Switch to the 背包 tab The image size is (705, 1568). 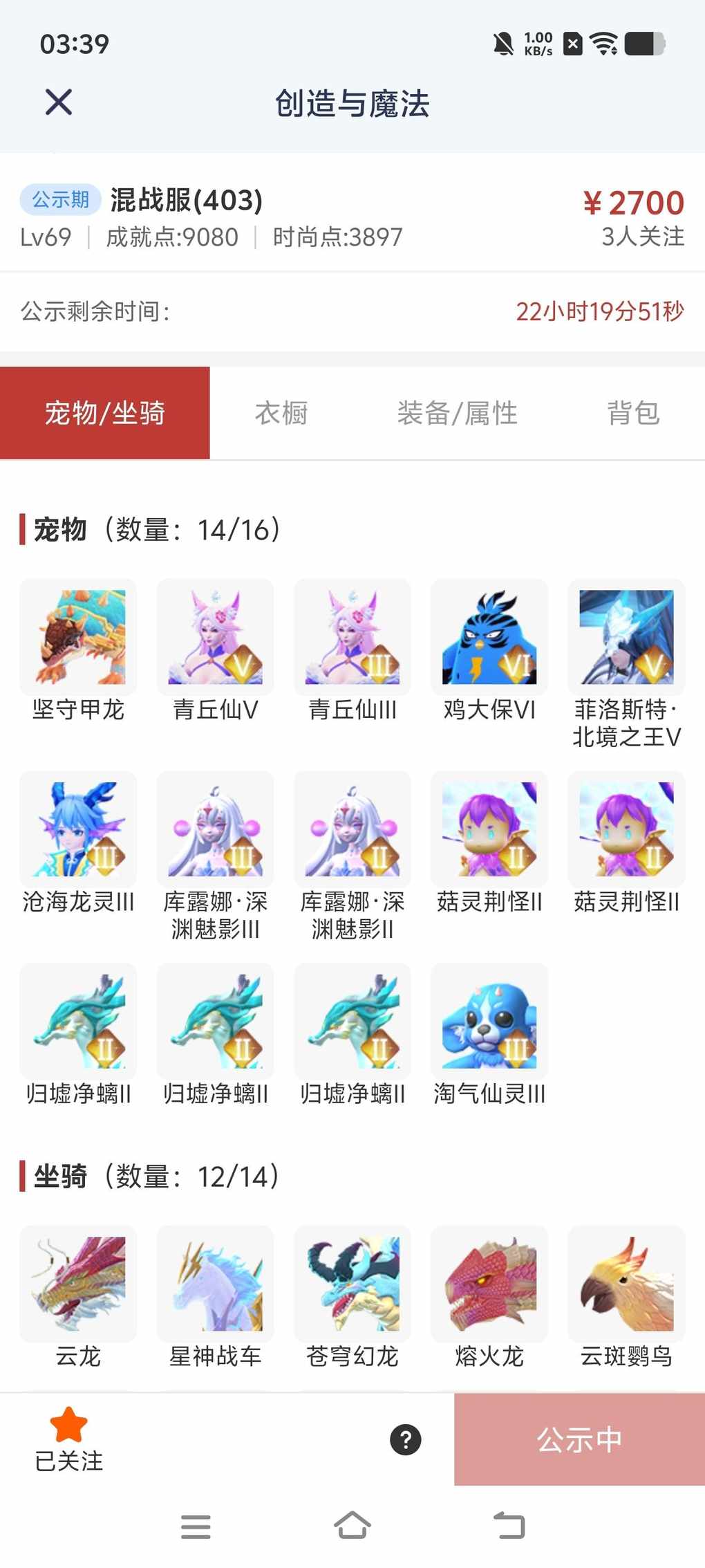coord(633,413)
